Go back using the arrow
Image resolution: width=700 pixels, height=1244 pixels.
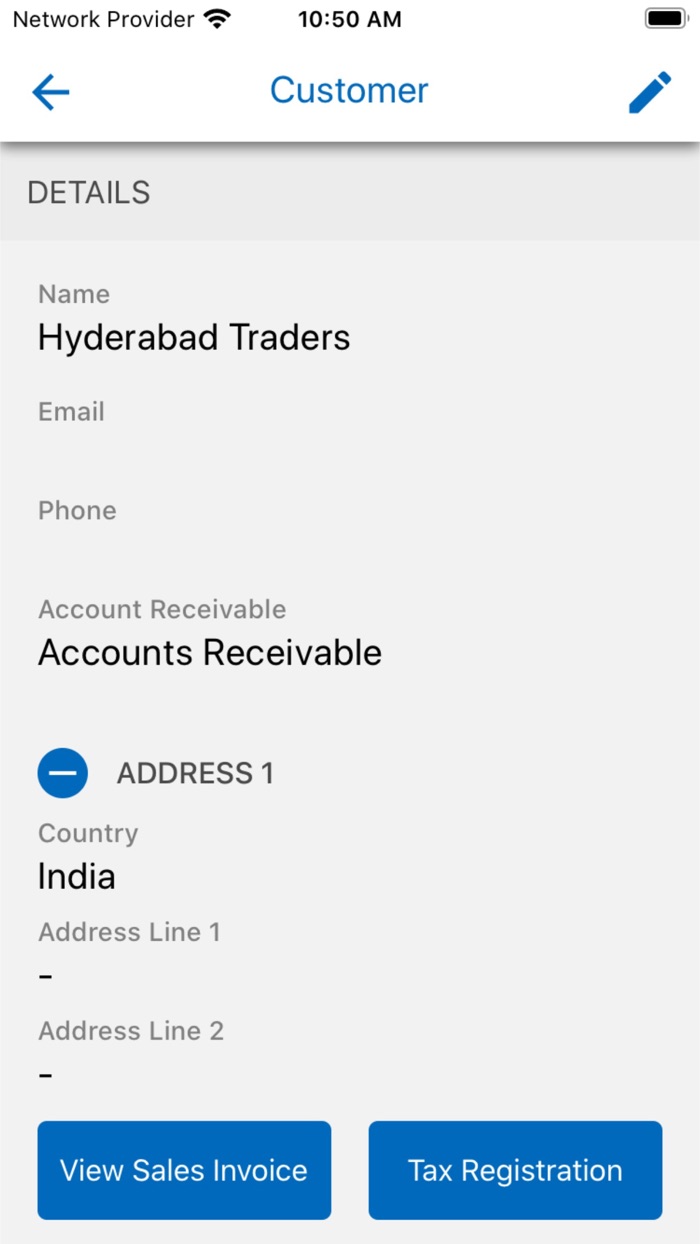point(51,92)
